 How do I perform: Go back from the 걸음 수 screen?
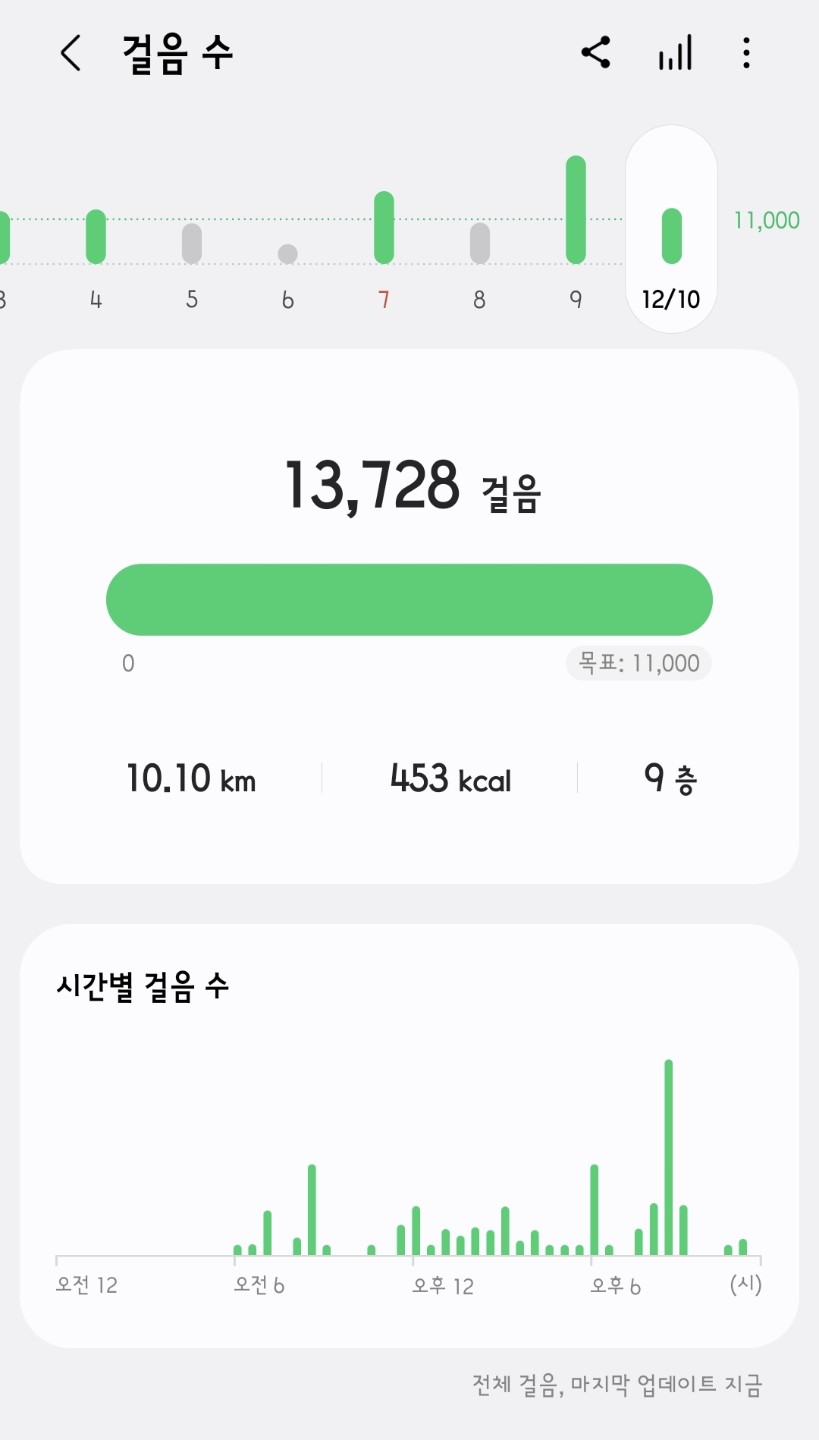point(70,53)
